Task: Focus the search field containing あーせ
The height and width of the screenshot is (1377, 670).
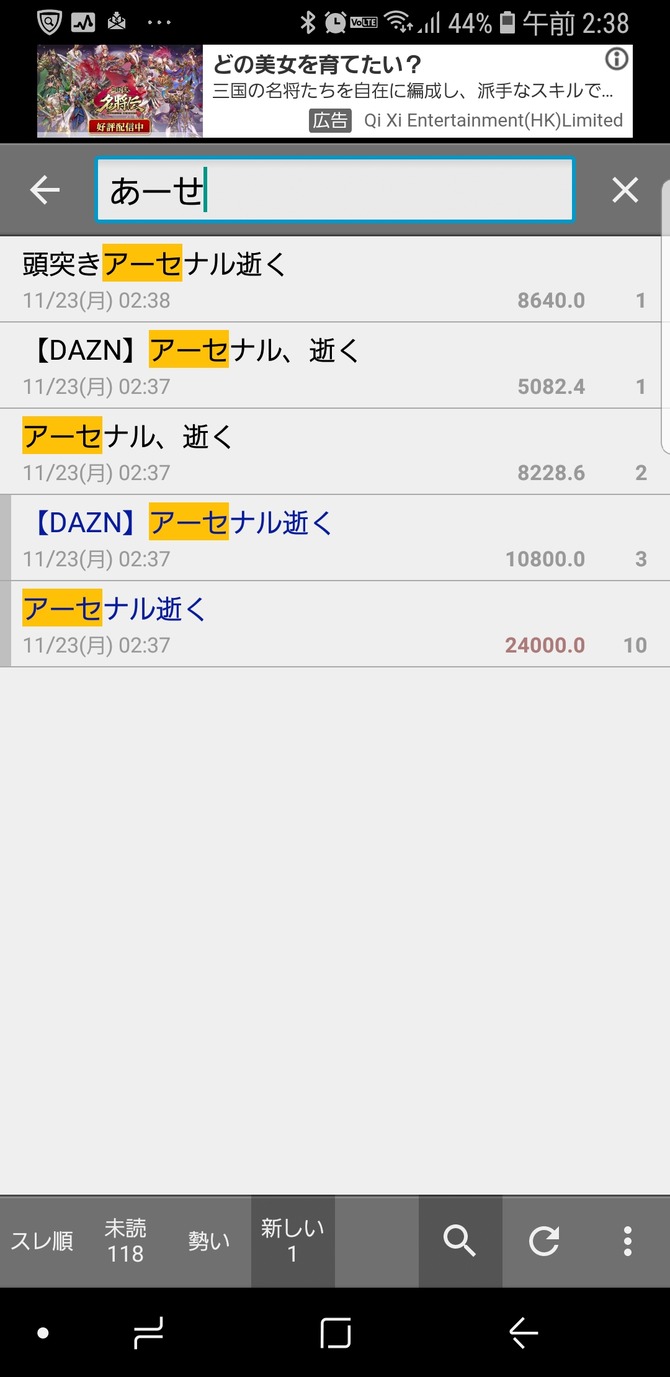Action: click(335, 190)
